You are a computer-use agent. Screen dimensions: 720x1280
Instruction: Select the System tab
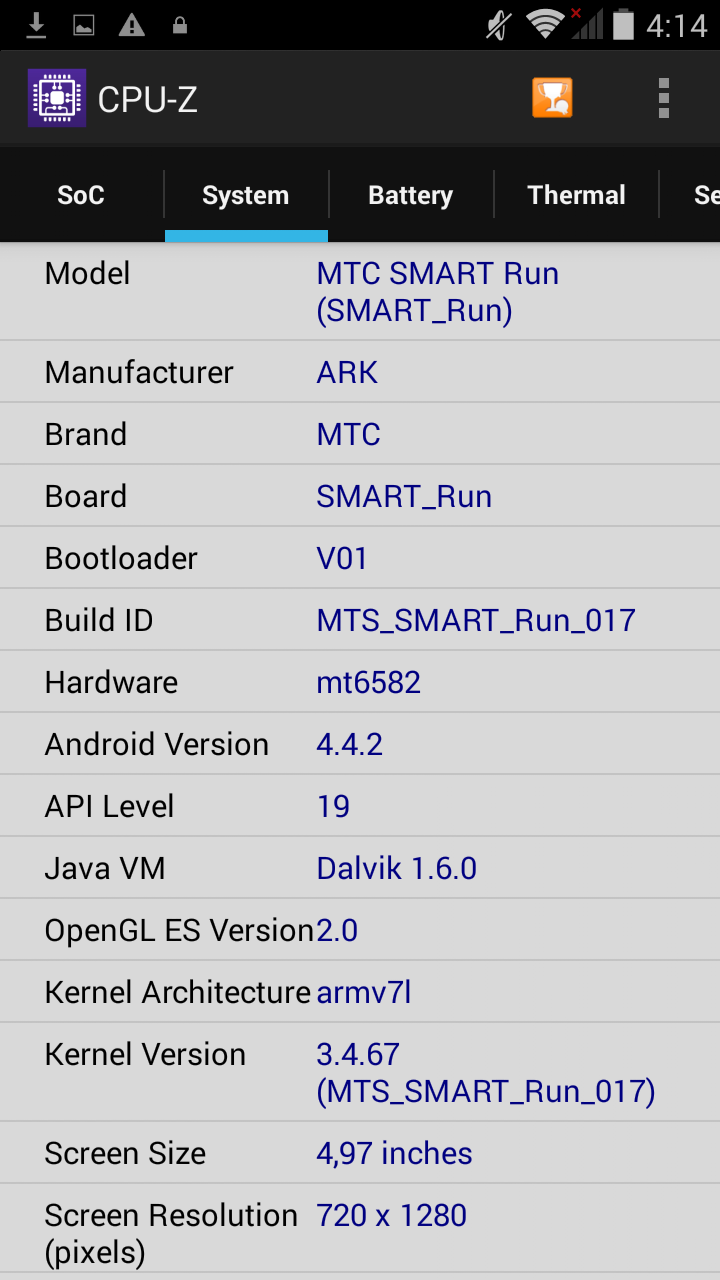point(246,195)
